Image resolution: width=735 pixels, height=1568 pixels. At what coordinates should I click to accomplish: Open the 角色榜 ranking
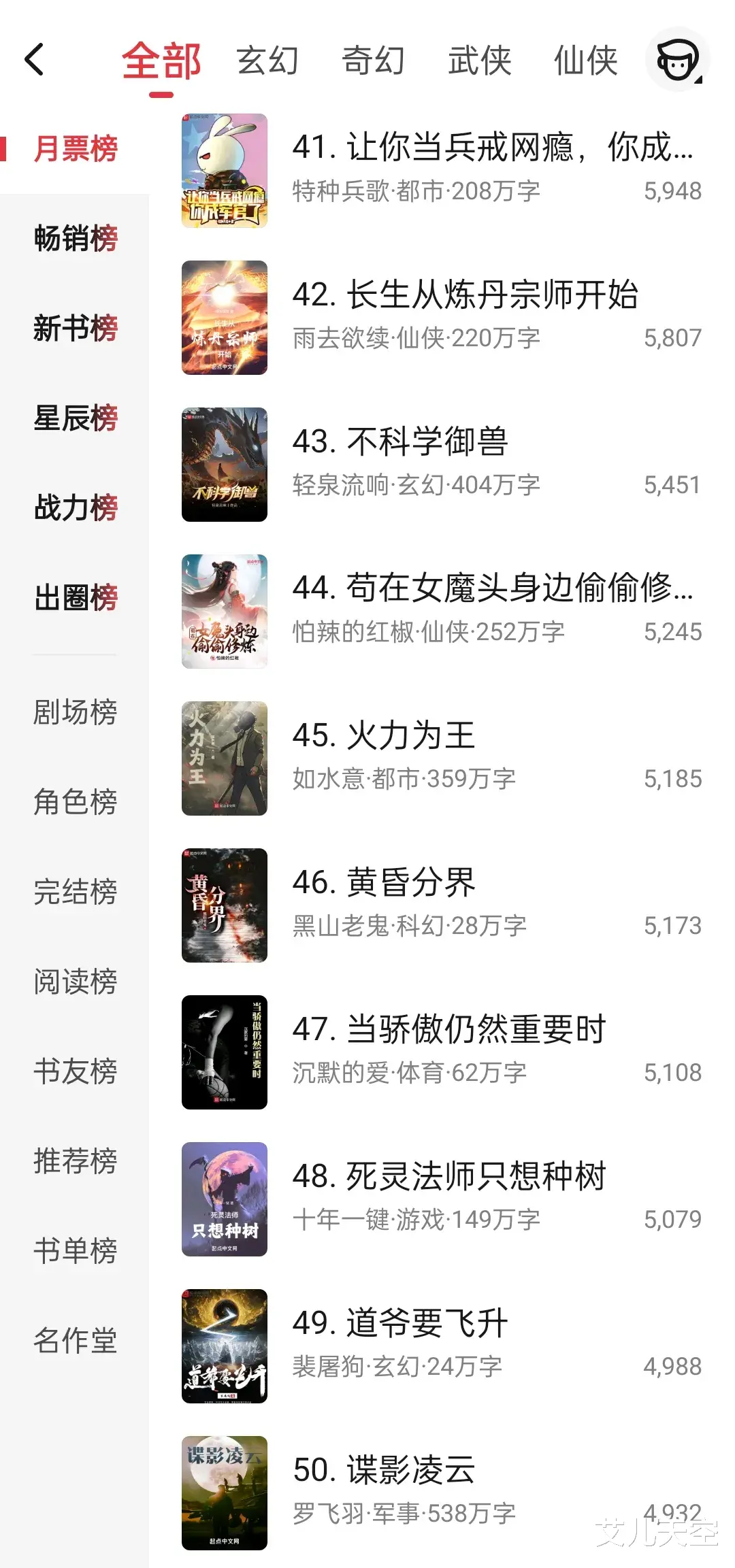coord(76,801)
